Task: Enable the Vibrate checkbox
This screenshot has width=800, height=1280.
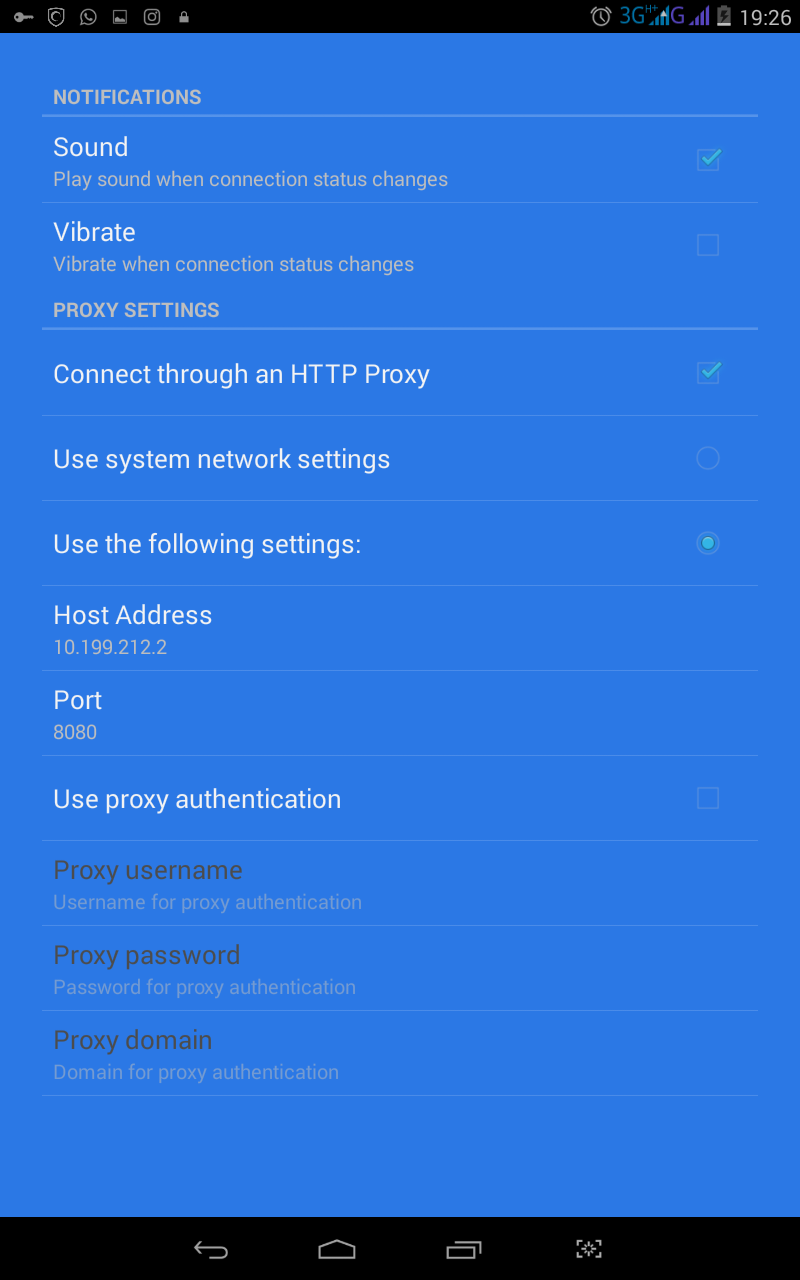Action: click(x=708, y=245)
